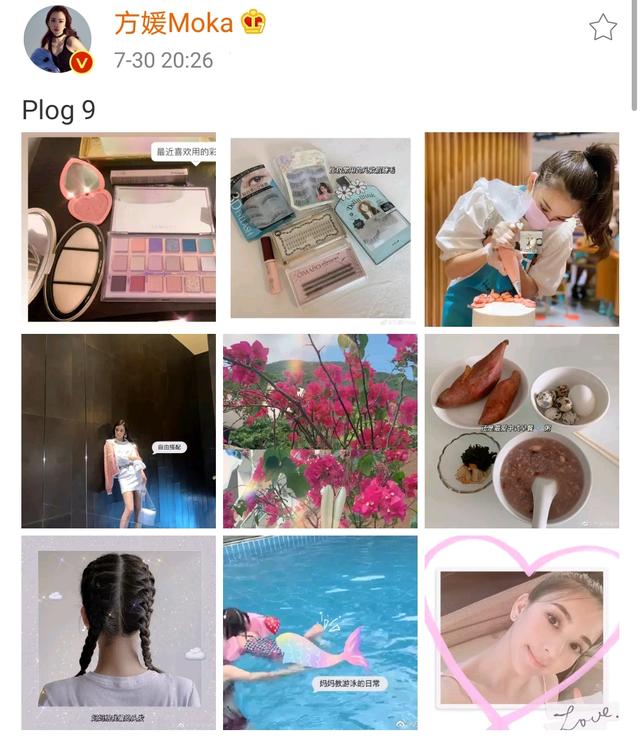View the pink bougainvillea flowers photo
This screenshot has width=640, height=736.
320,431
